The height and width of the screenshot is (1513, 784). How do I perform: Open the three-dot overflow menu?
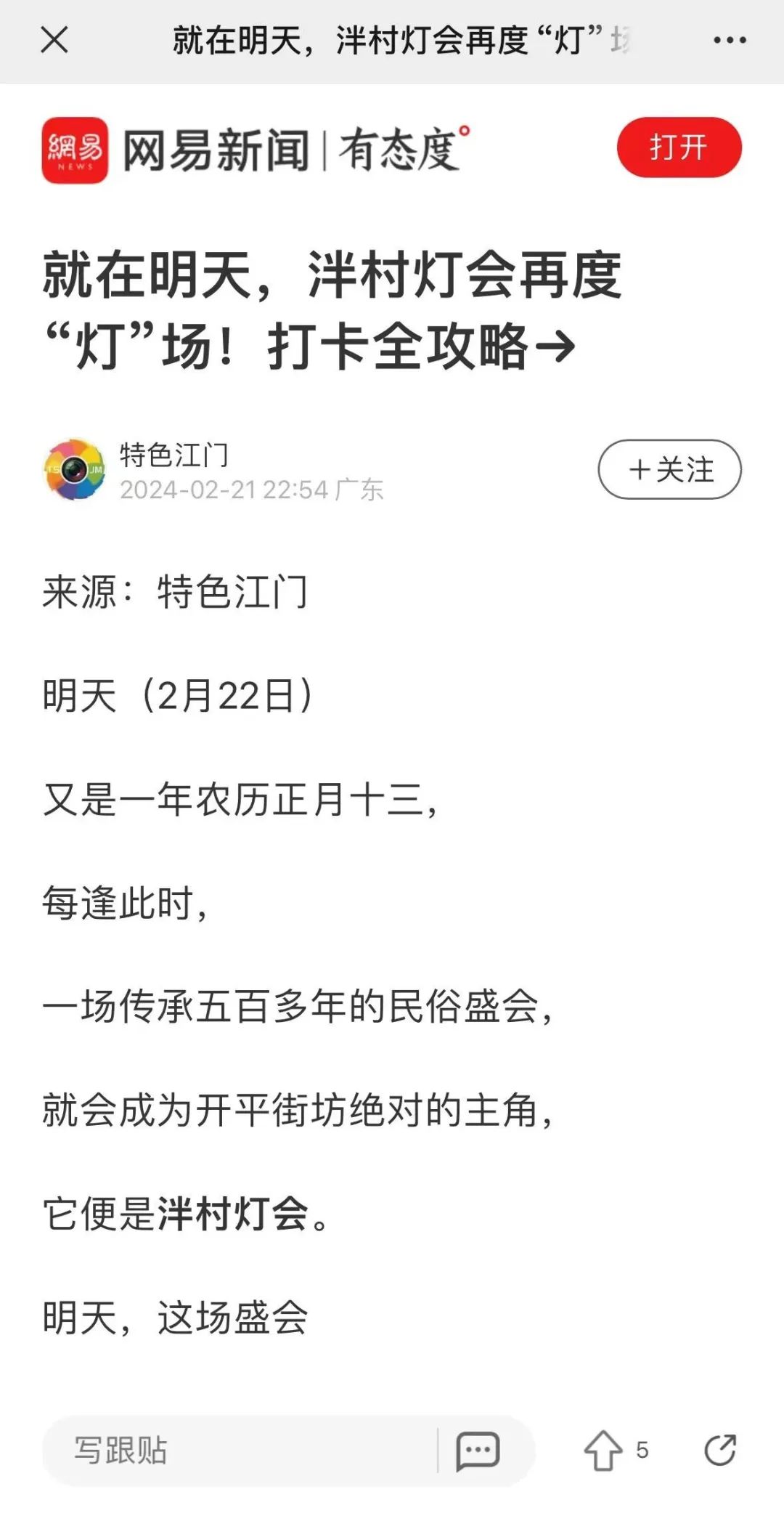[x=729, y=40]
